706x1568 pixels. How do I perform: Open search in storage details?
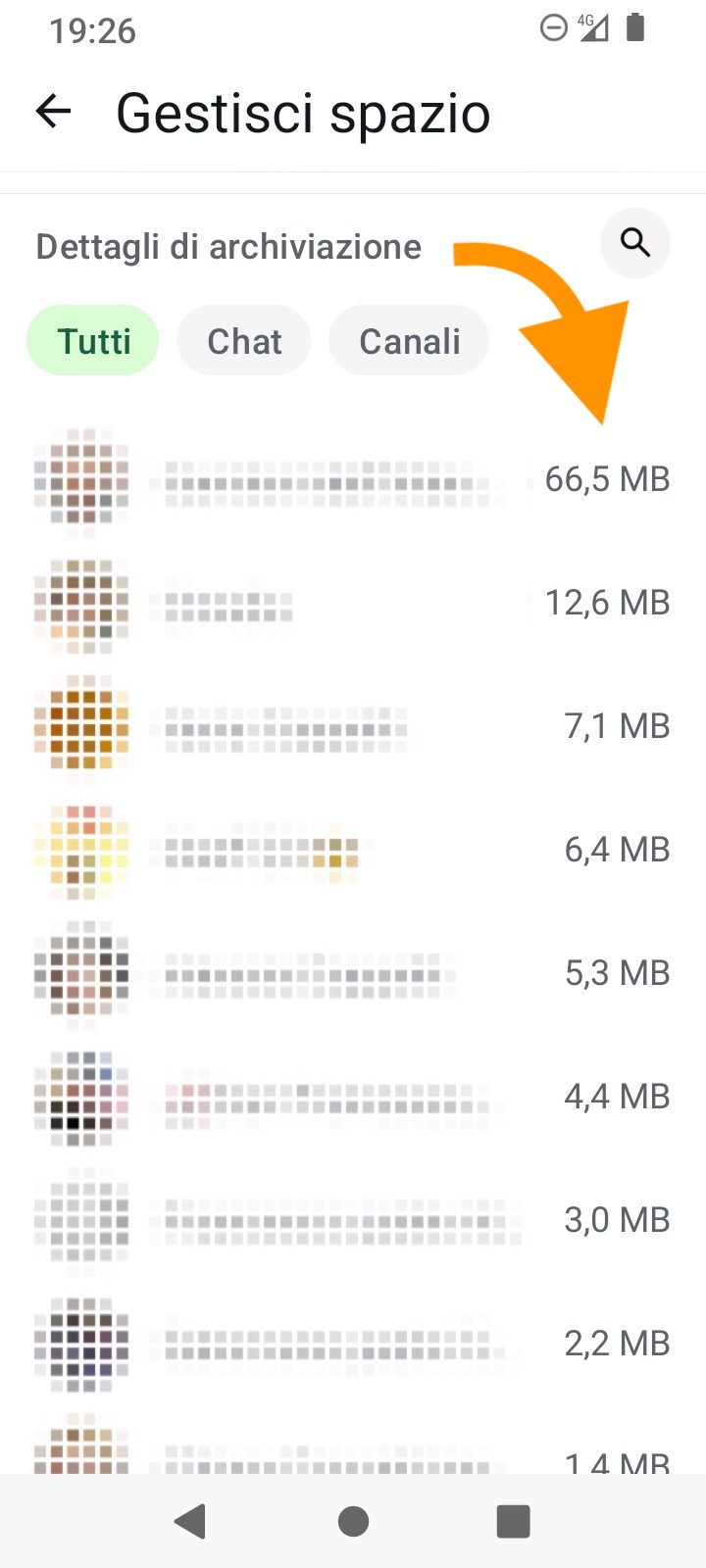point(634,243)
